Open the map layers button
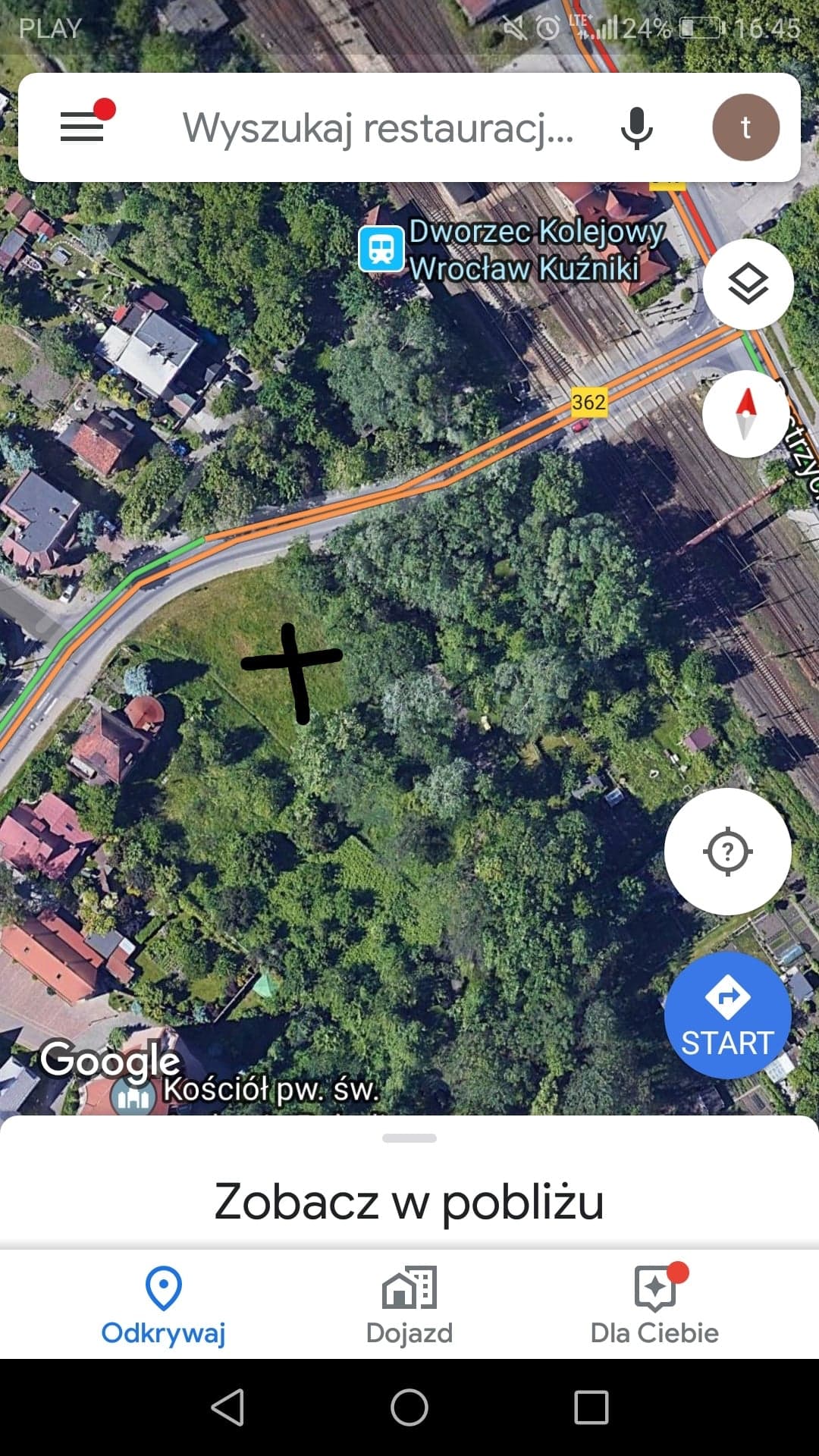Viewport: 819px width, 1456px height. (748, 284)
